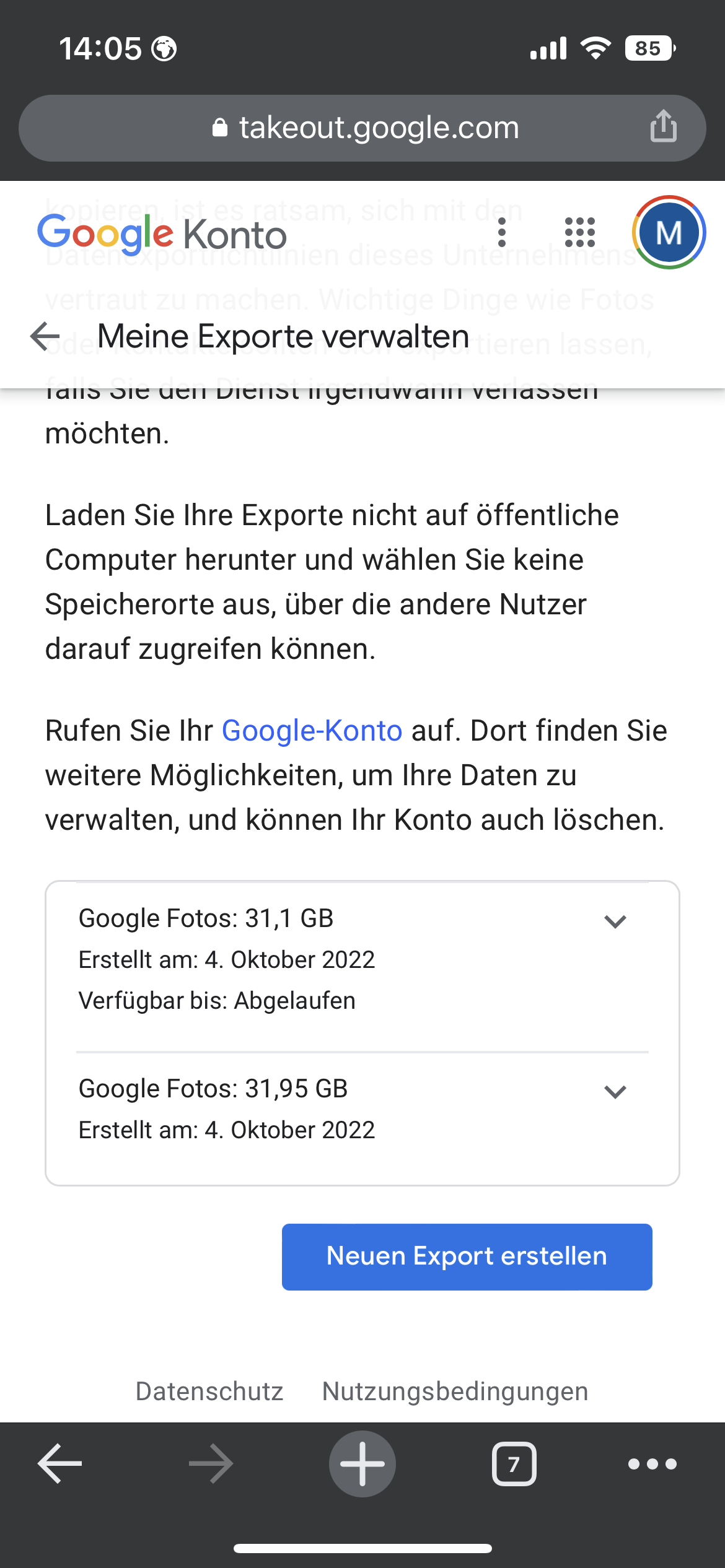Tap the takeout.google.com address bar
Screen dimensions: 725x1568
(x=366, y=128)
